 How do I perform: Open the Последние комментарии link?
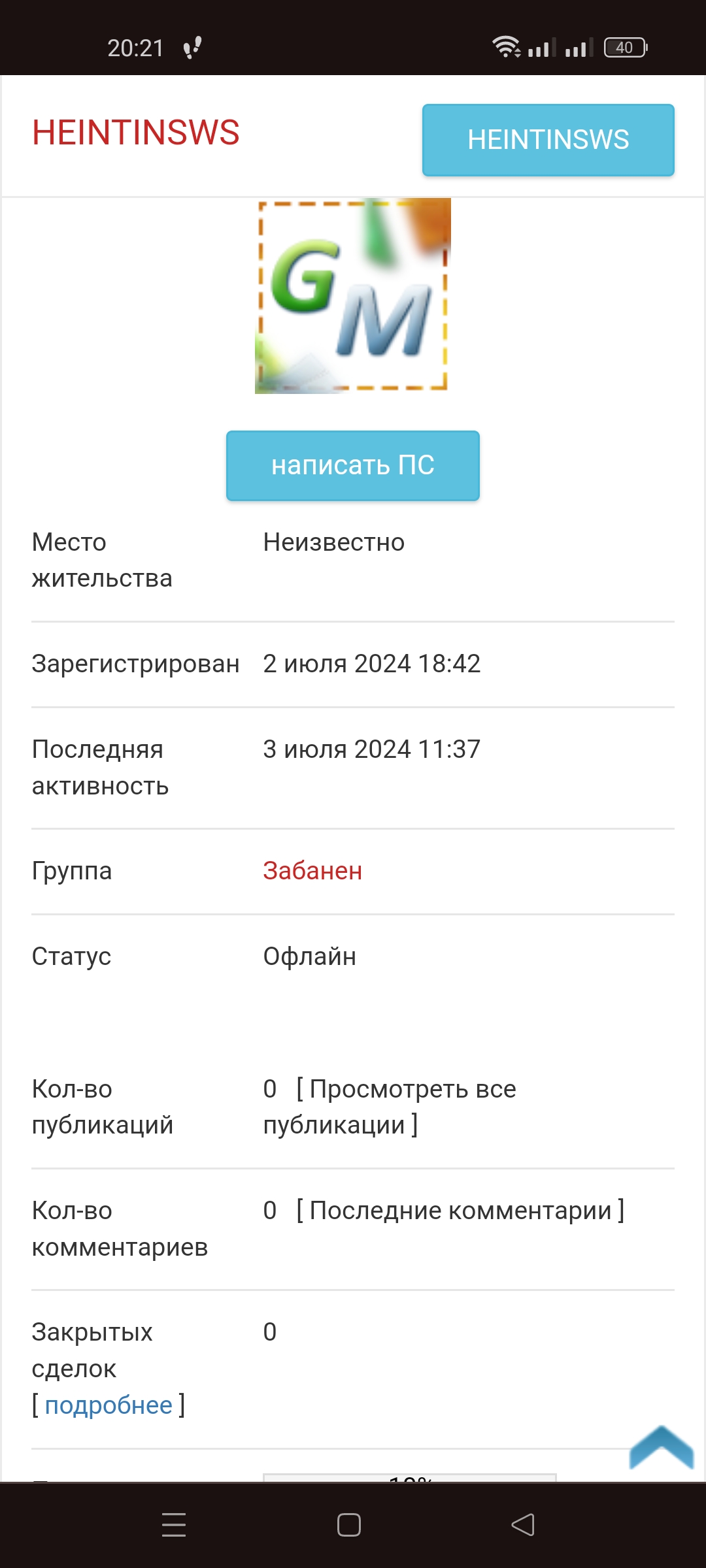(x=460, y=1211)
